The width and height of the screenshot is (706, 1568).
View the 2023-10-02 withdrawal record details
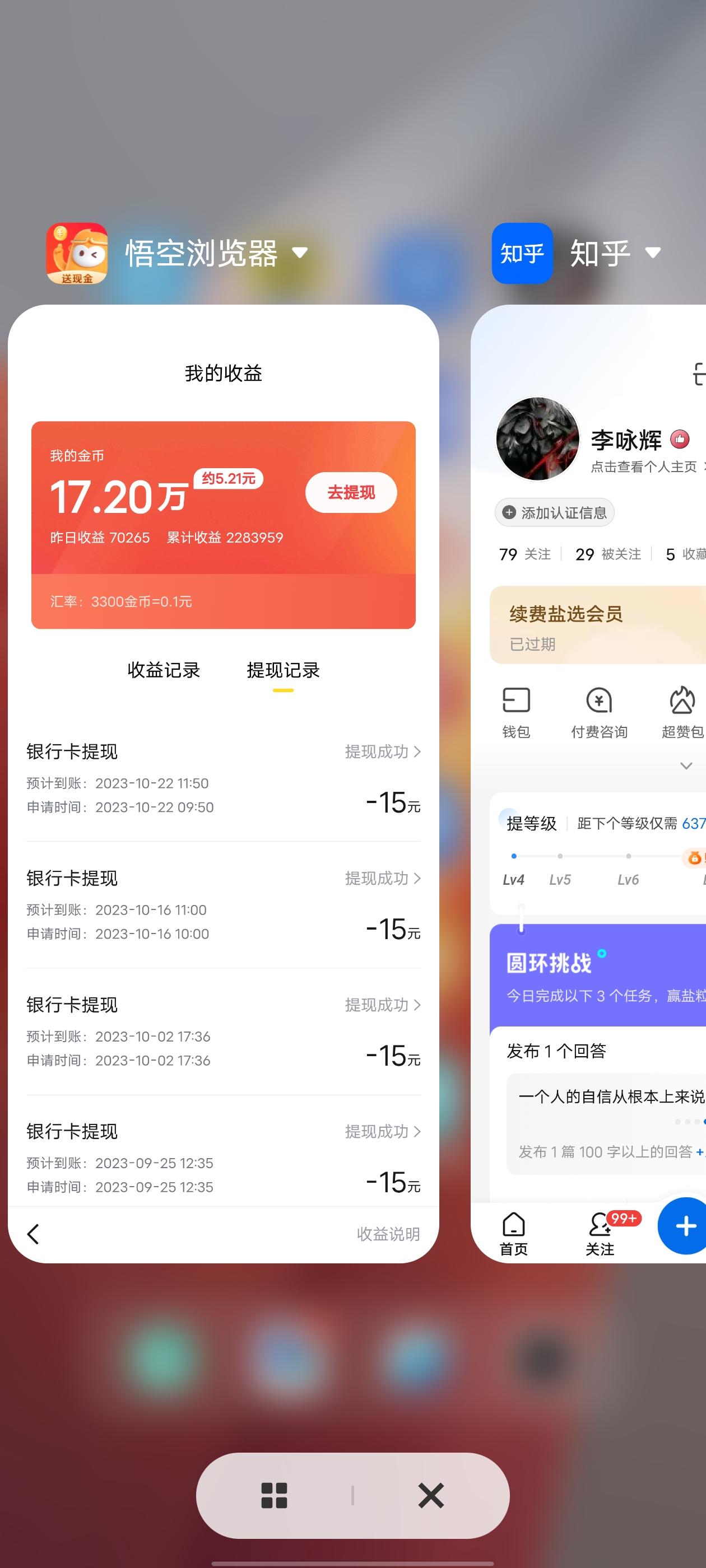(223, 1031)
